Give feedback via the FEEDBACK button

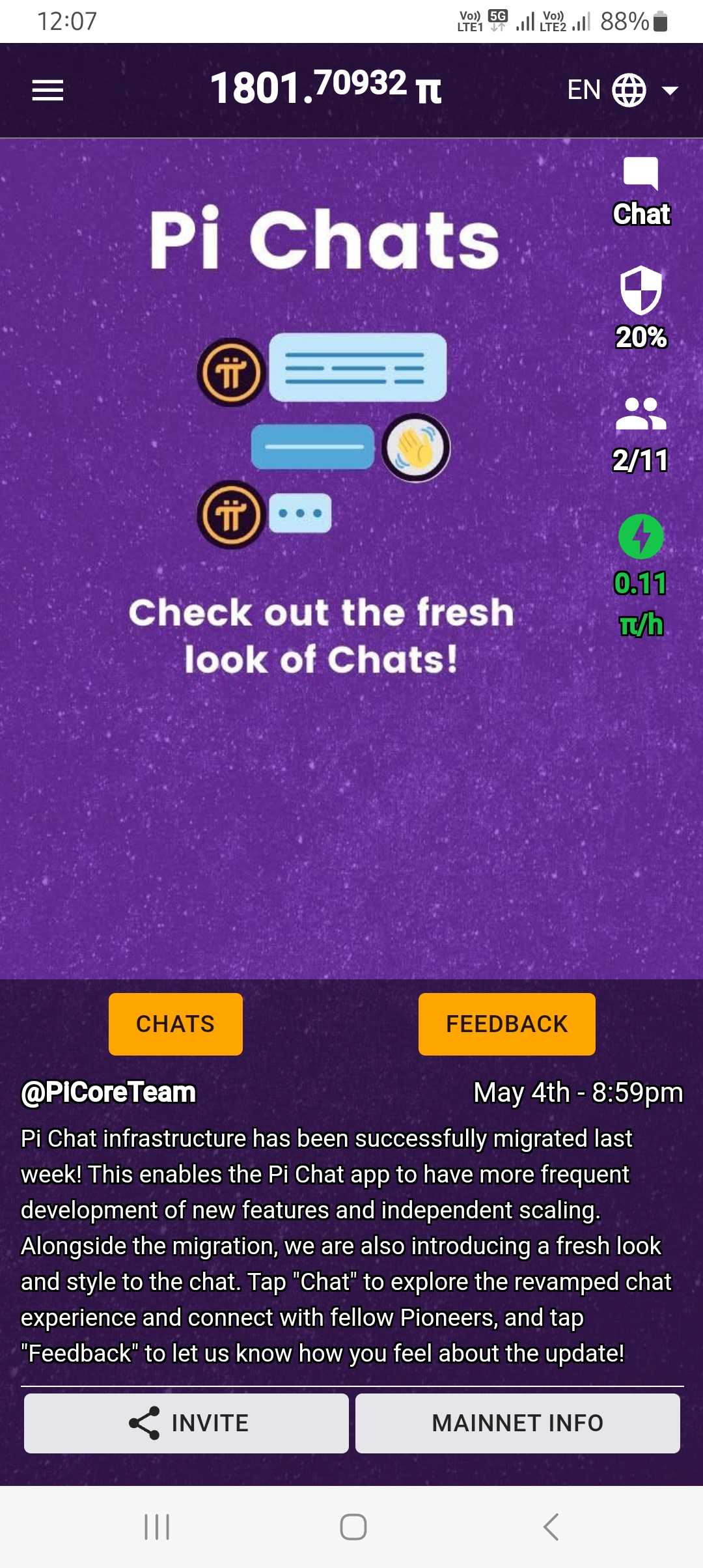click(x=506, y=1024)
